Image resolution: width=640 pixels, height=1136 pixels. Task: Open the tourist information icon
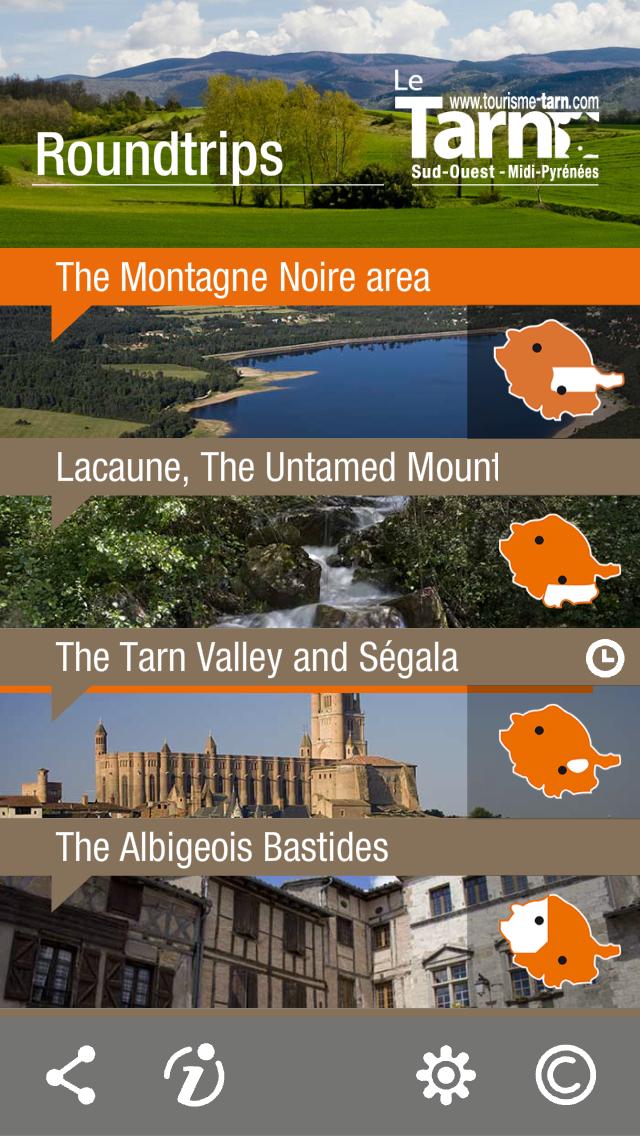tap(194, 1076)
